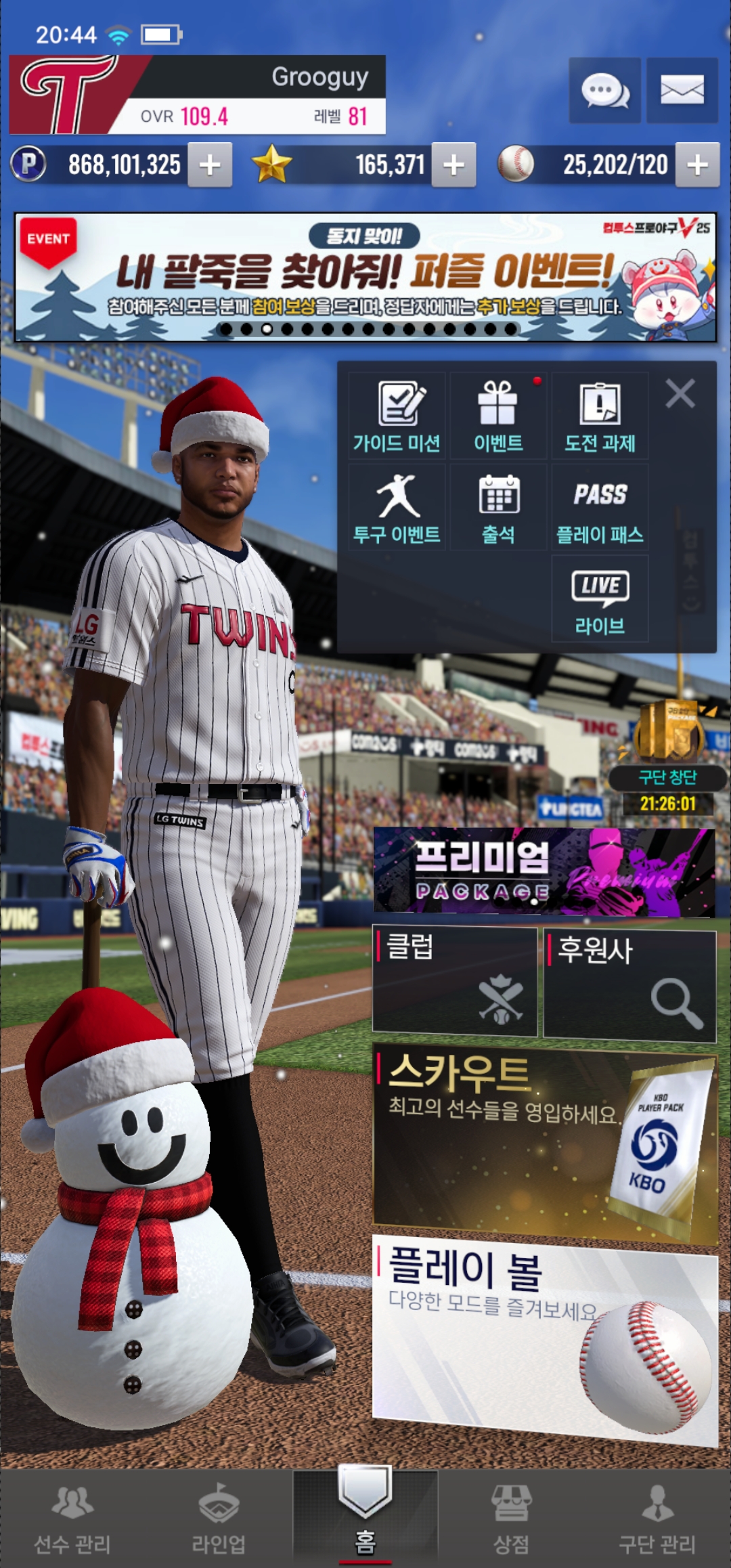Add more points with the plus button
Image resolution: width=731 pixels, height=1568 pixels.
pyautogui.click(x=210, y=165)
